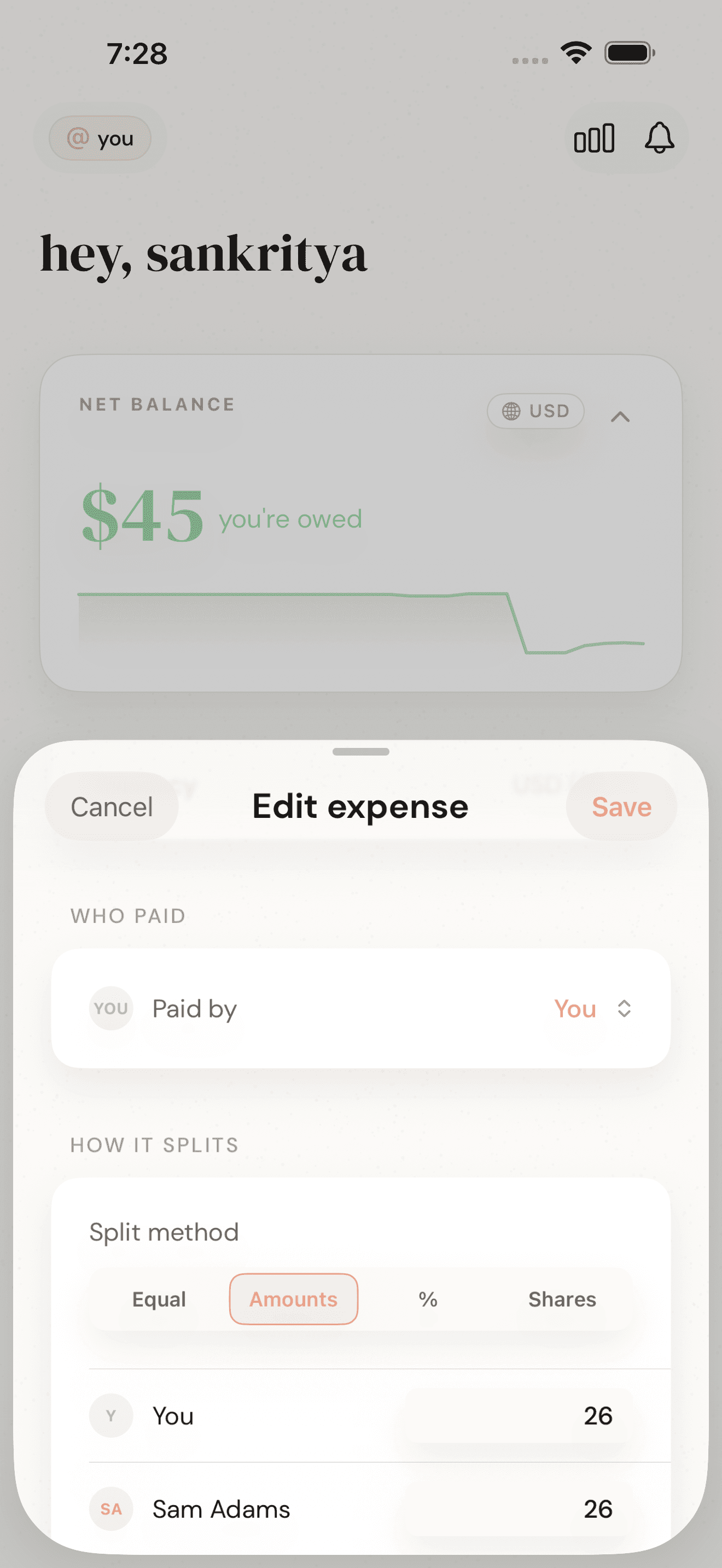The height and width of the screenshot is (1568, 722).
Task: Switch split method to Shares
Action: point(562,1299)
